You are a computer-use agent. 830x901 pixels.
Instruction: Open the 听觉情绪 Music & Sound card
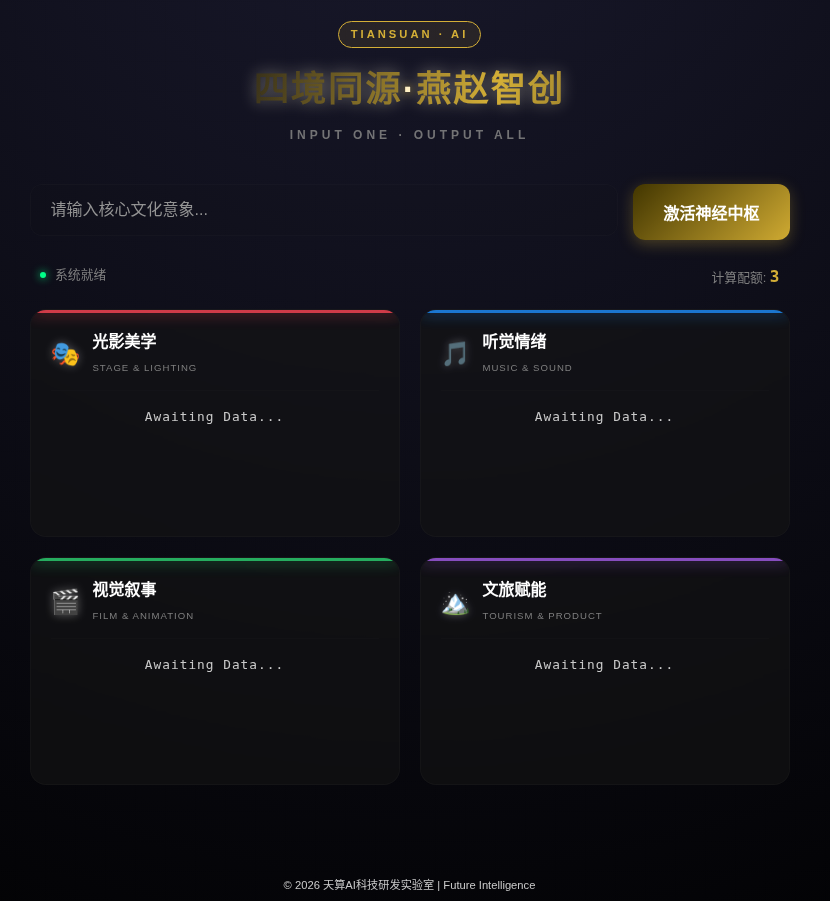(604, 423)
